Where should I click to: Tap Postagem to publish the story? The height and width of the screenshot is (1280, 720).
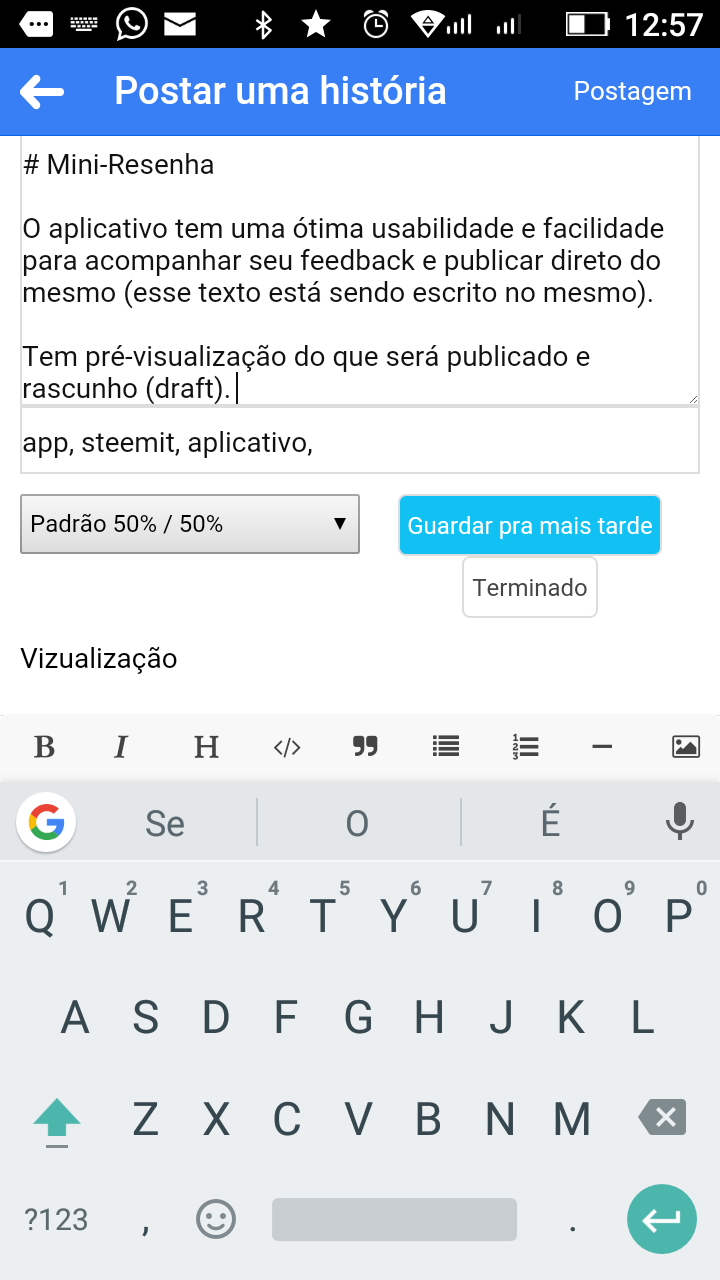click(x=632, y=91)
